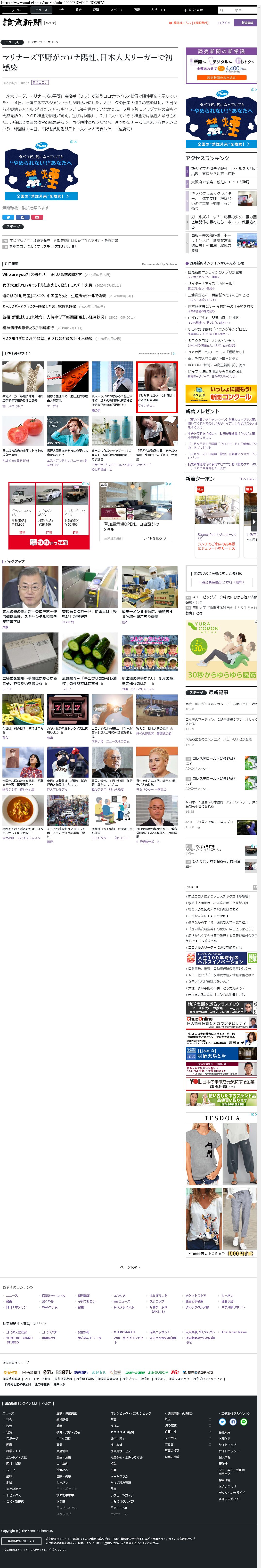
Task: Tap the red 新規登録 button
Action: pyautogui.click(x=246, y=23)
